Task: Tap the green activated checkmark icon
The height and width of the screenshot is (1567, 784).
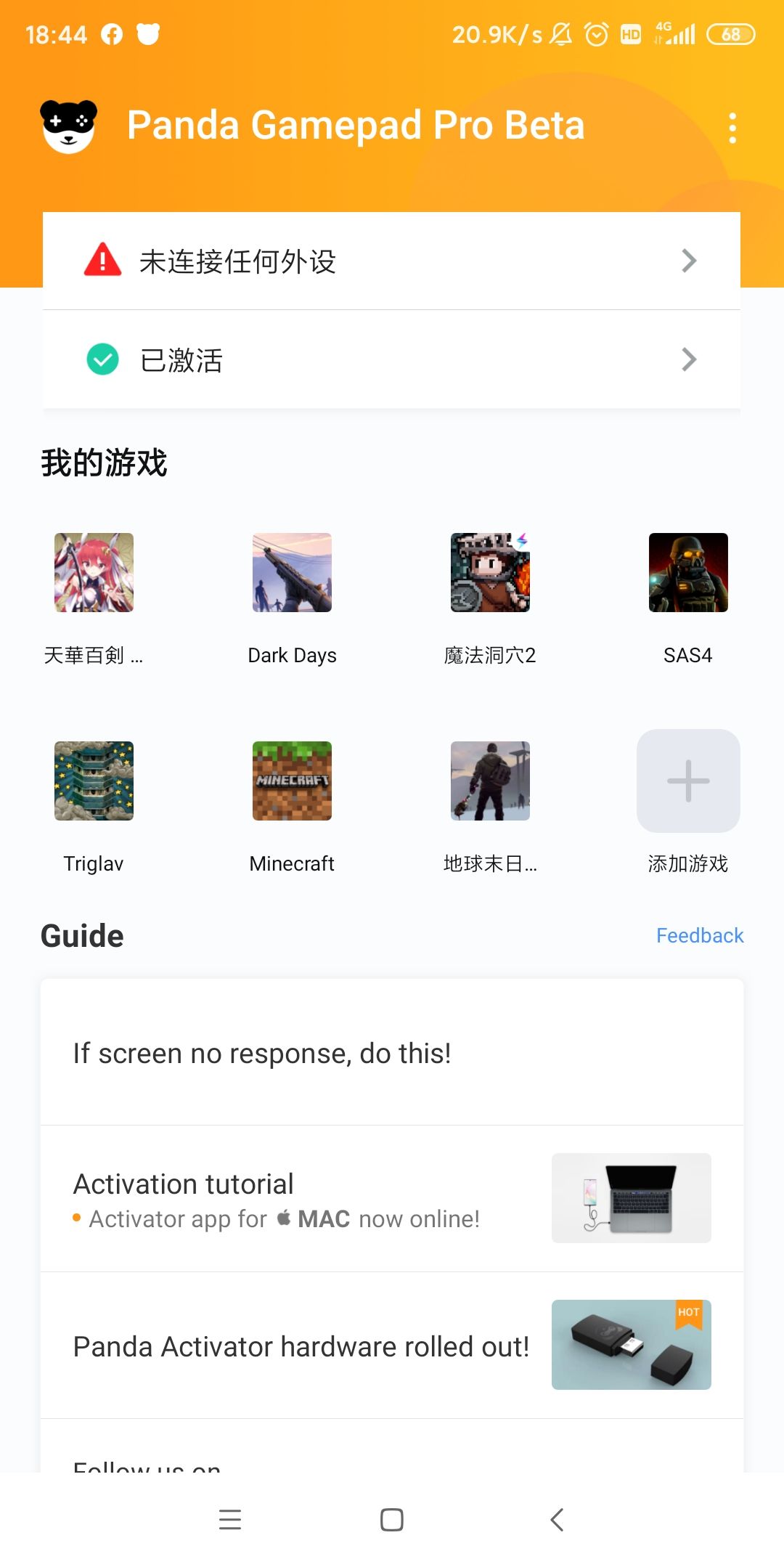Action: (x=102, y=359)
